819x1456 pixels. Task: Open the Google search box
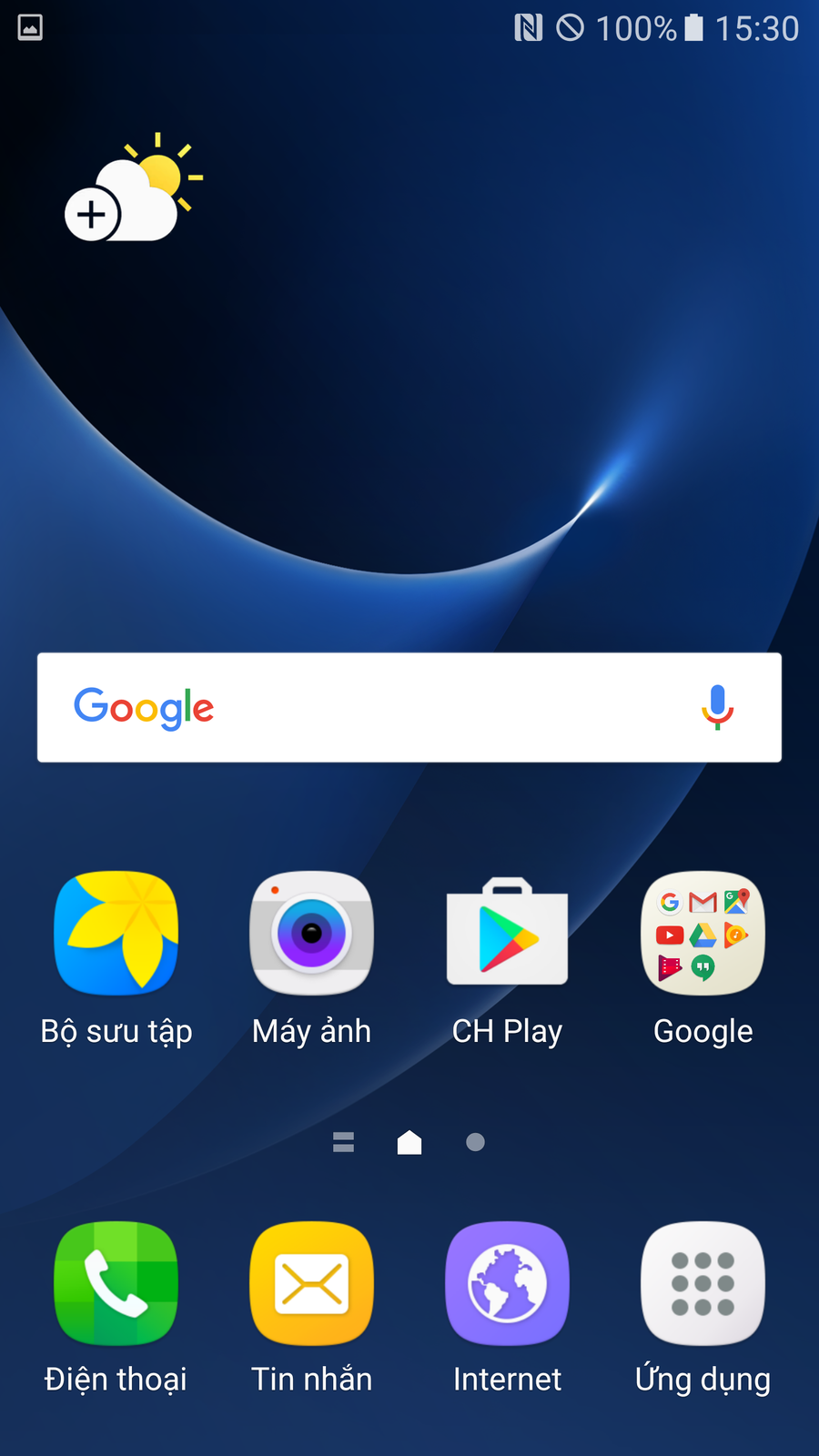tap(382, 707)
